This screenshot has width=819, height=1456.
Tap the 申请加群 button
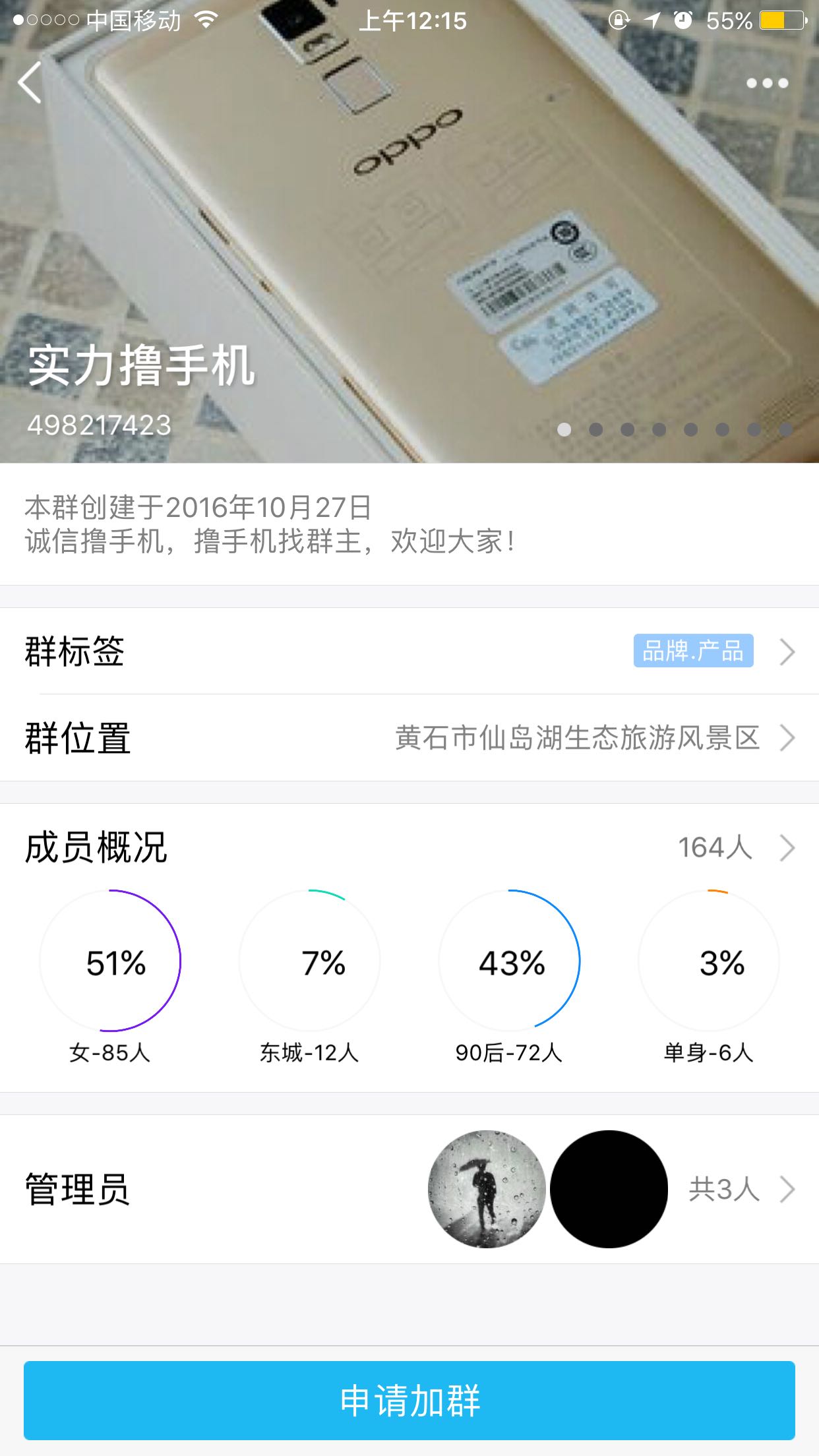(x=409, y=1400)
